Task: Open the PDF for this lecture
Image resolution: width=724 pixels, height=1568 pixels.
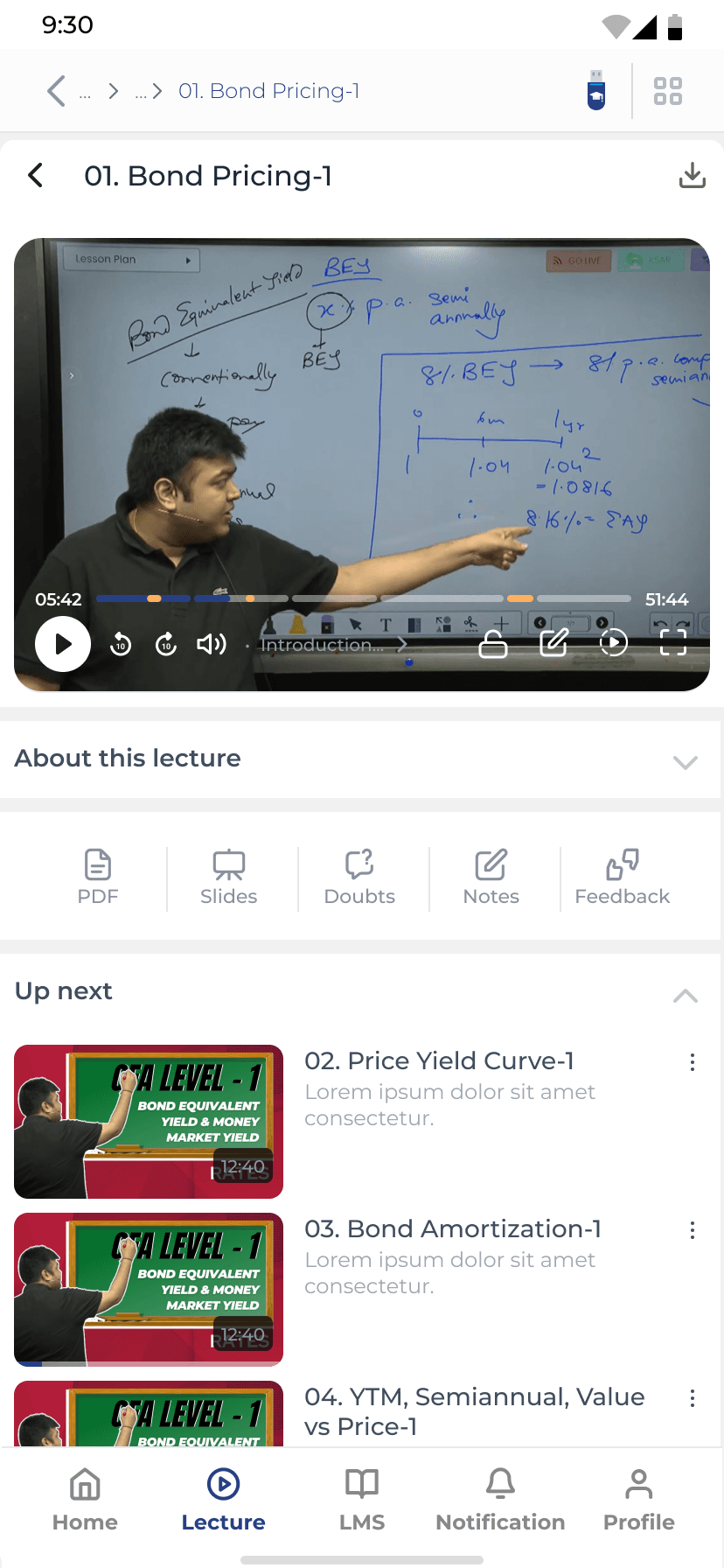Action: point(97,873)
